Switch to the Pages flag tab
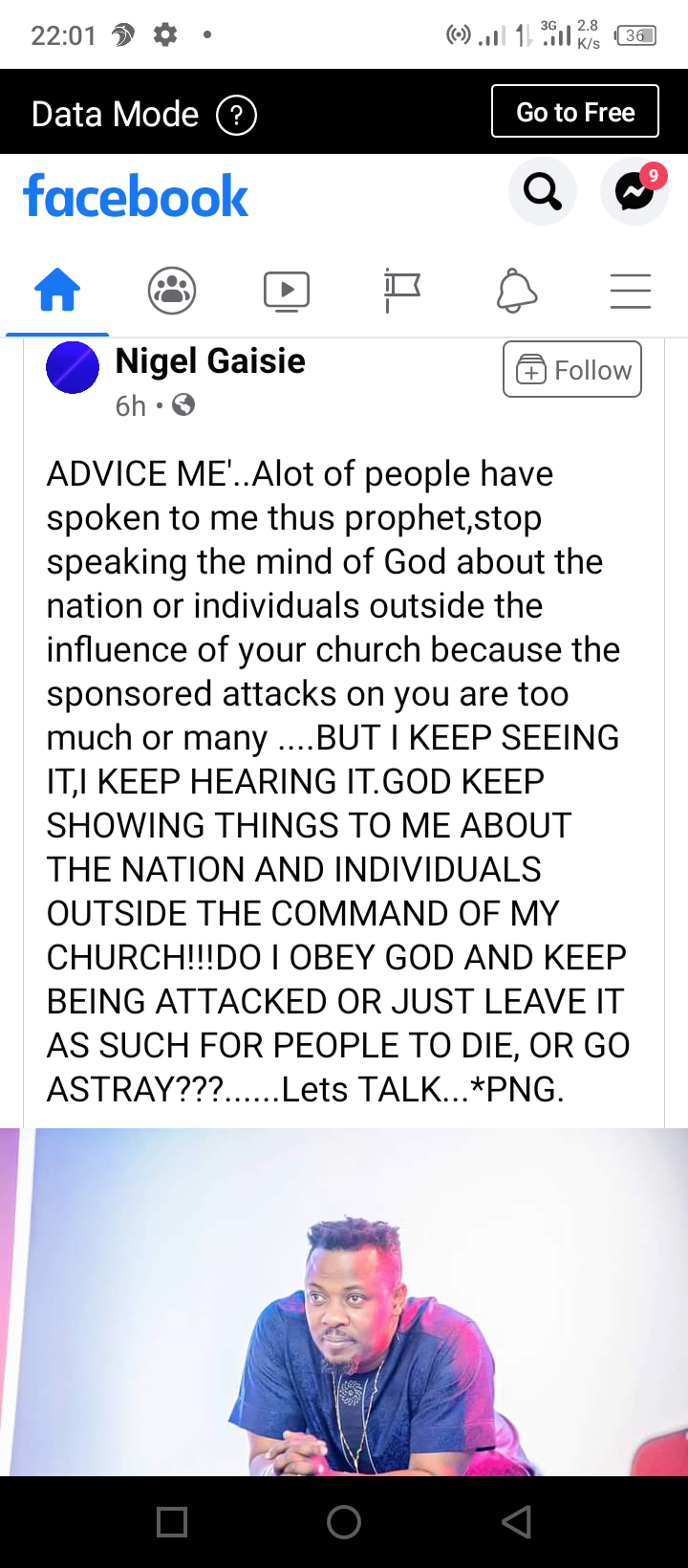Screen dimensions: 688x1568 401,291
